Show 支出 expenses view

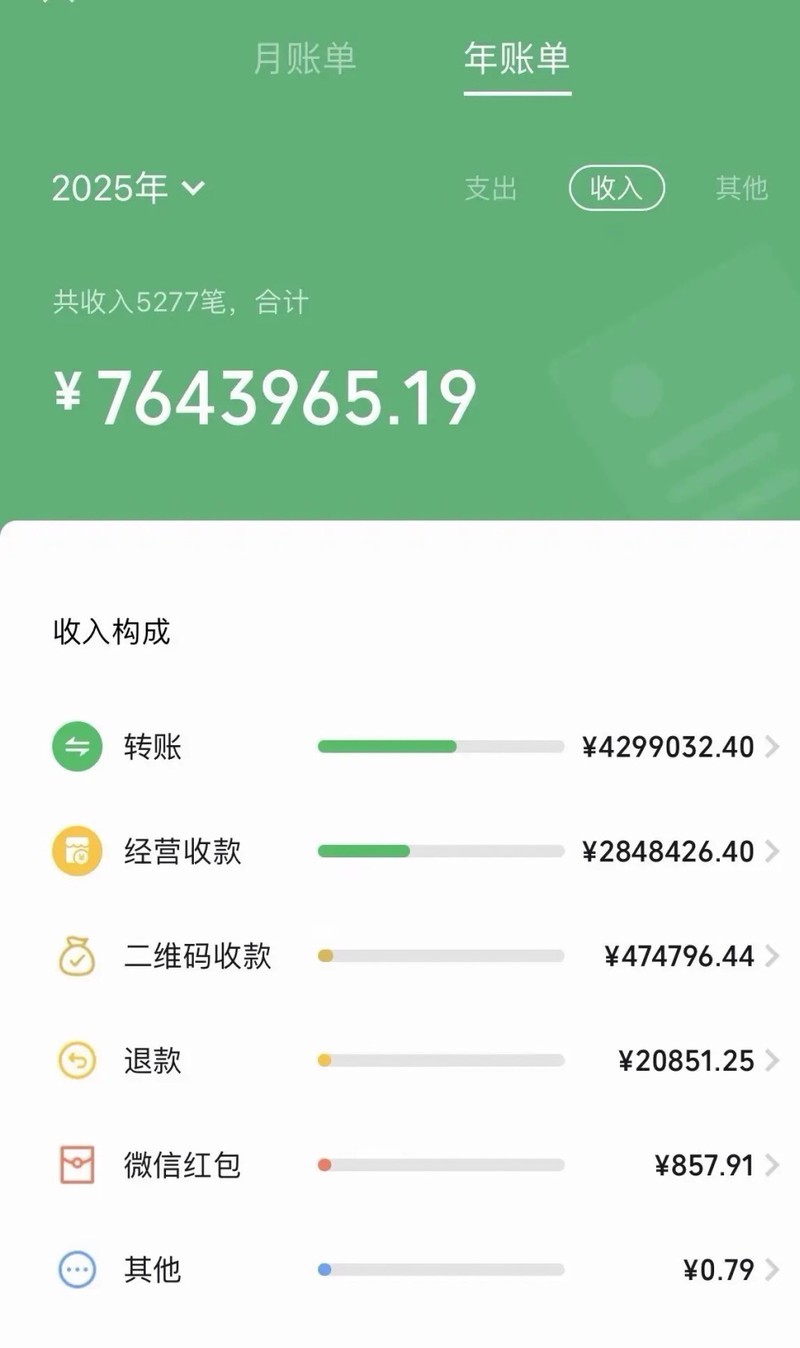point(490,188)
